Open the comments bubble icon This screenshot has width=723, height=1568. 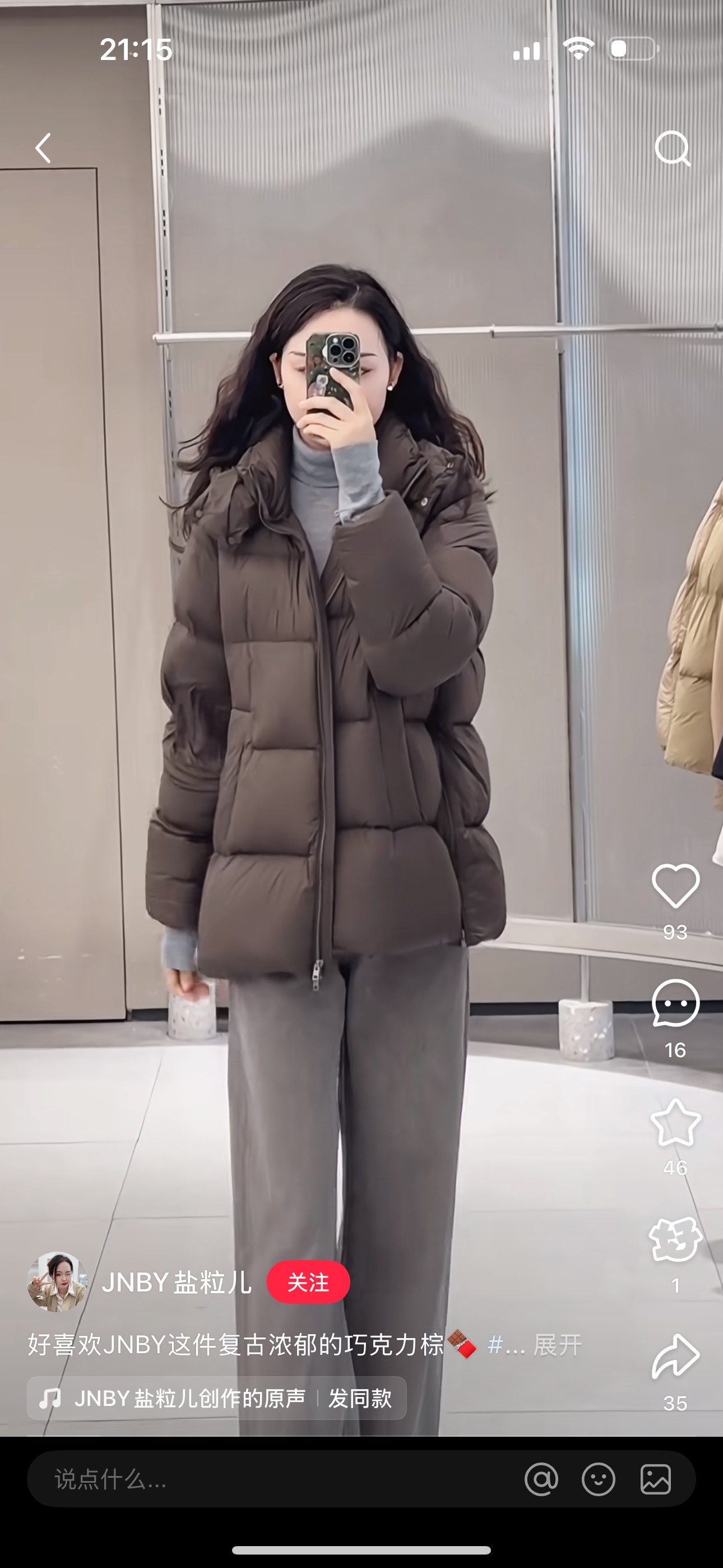coord(675,1004)
